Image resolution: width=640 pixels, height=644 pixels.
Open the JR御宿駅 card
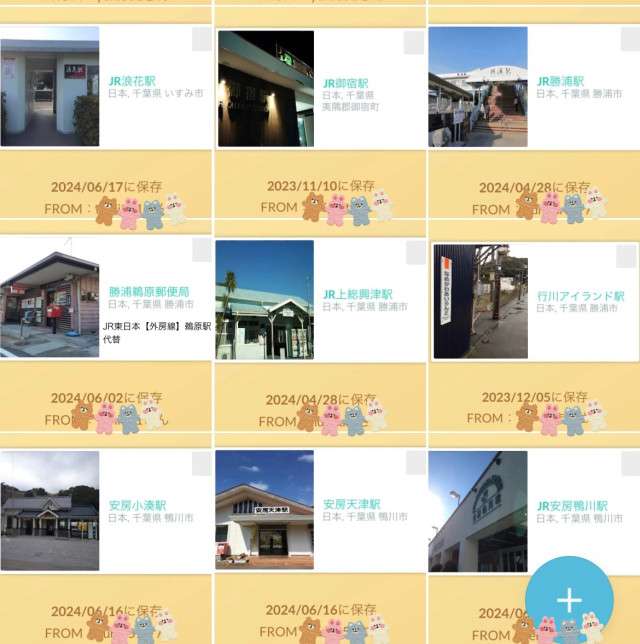(345, 84)
